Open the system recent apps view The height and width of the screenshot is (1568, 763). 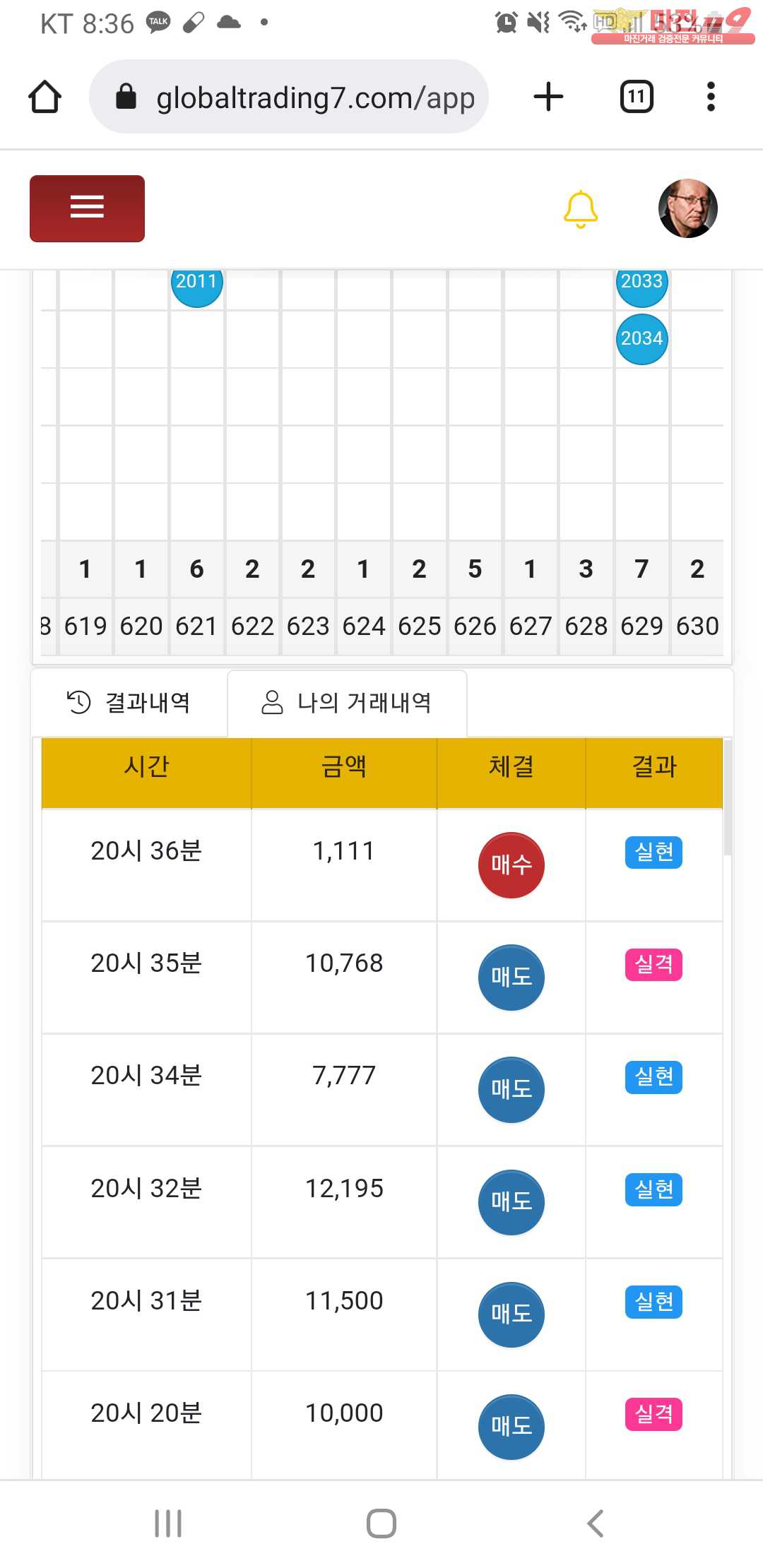(168, 1524)
